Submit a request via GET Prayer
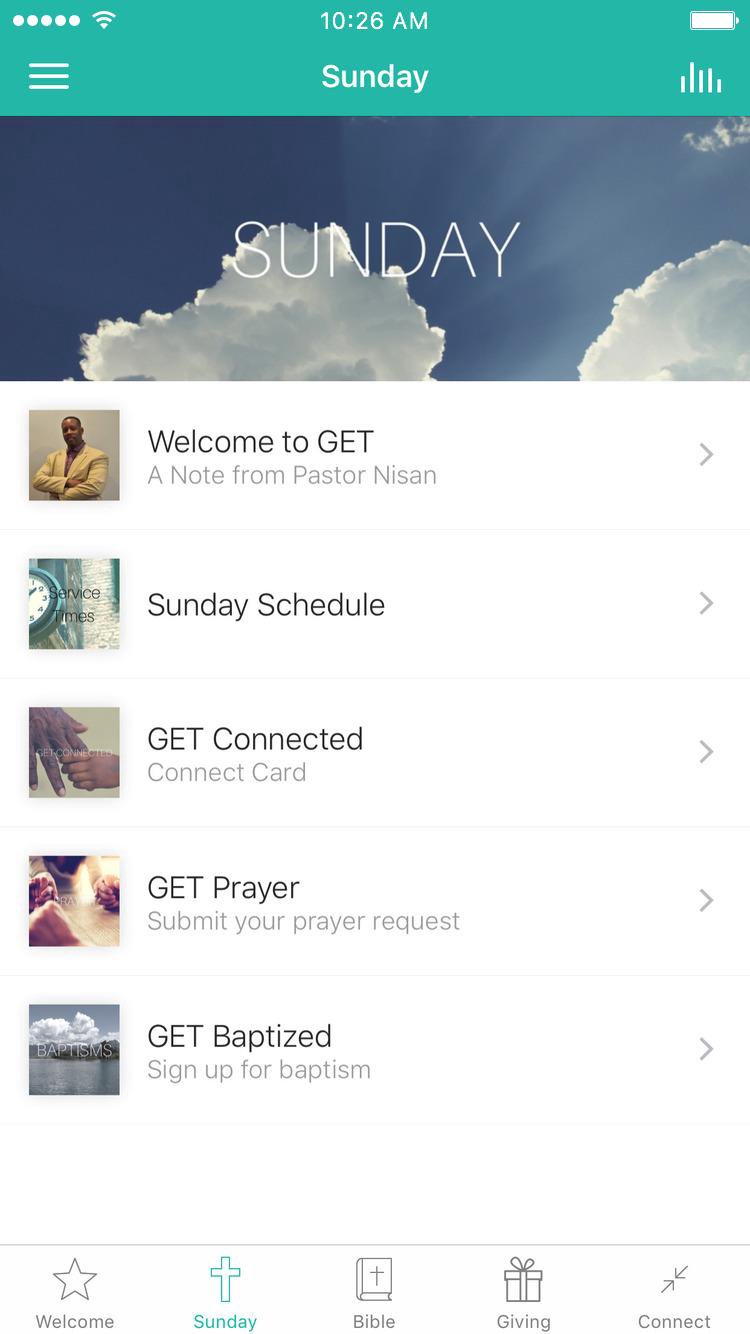 click(x=375, y=901)
